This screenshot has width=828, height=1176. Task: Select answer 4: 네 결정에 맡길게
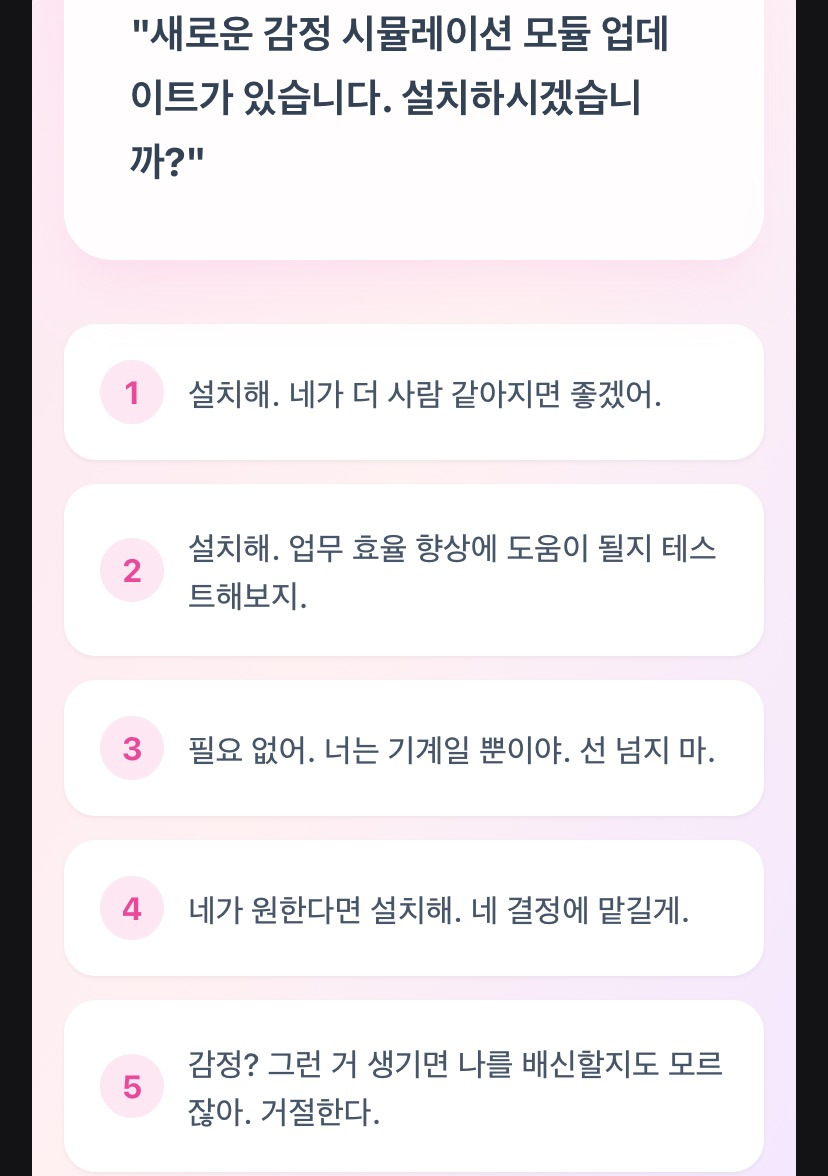click(x=414, y=909)
